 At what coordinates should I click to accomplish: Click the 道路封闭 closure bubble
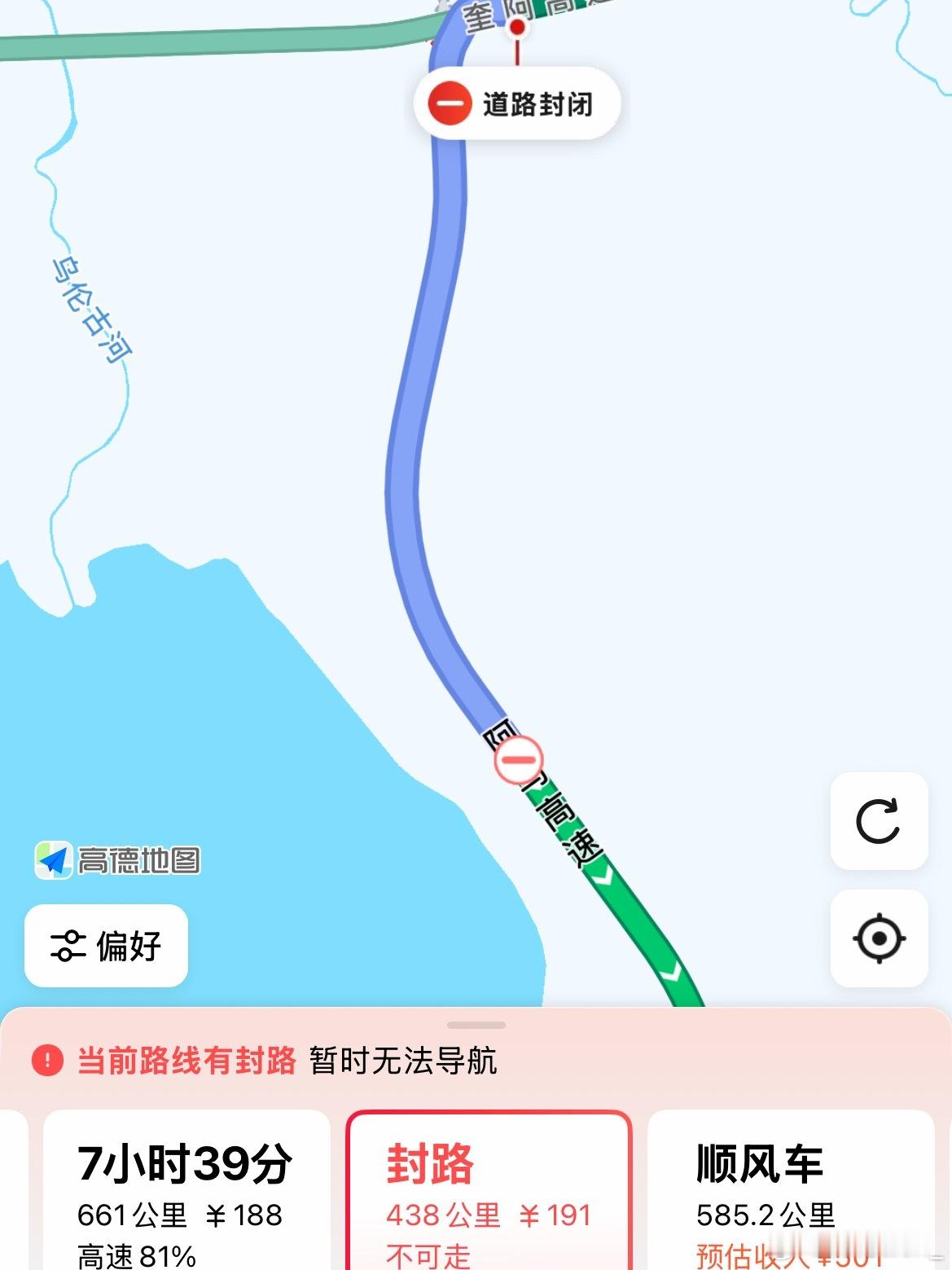(519, 102)
